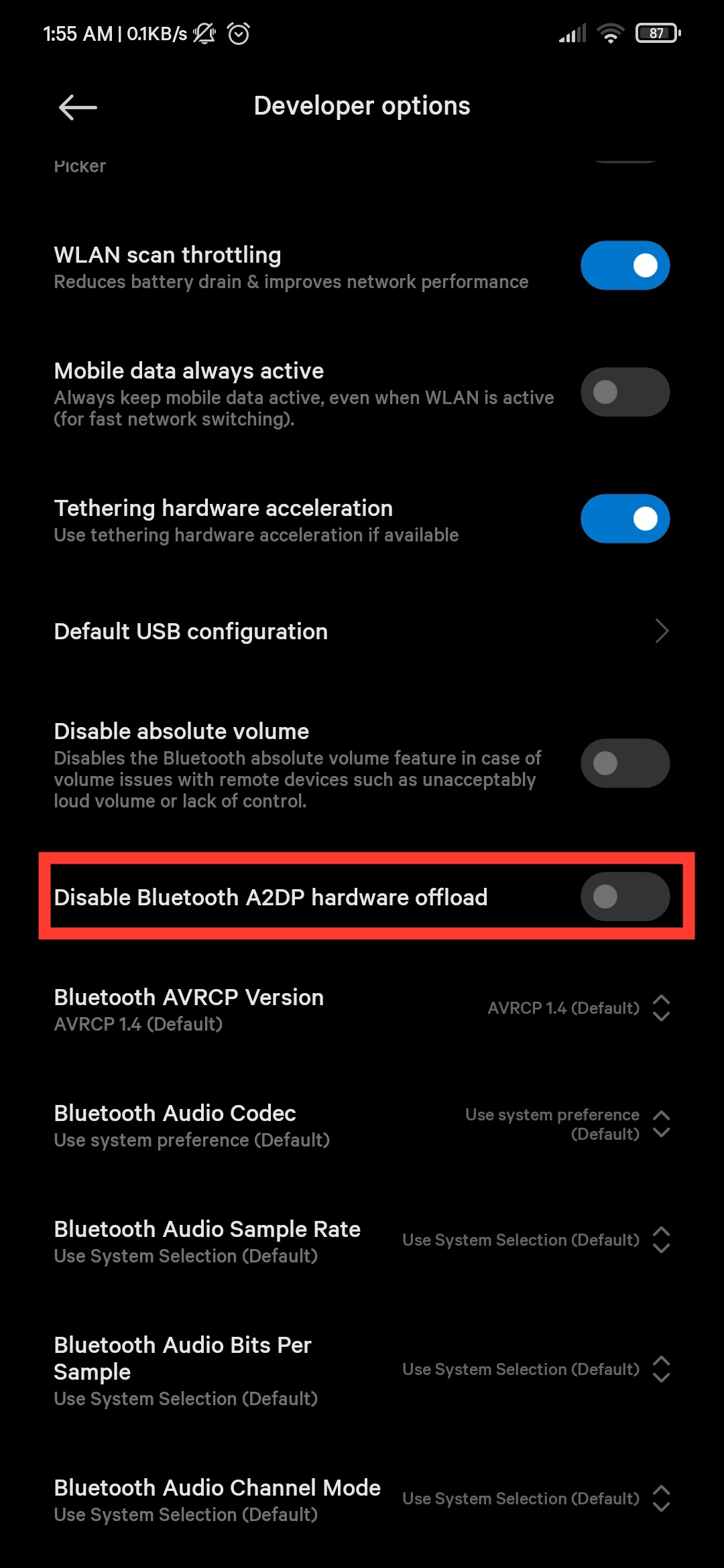Switch on Disable Bluetooth A2DP hardware offload
Screen dimensions: 724x1568
pos(625,897)
